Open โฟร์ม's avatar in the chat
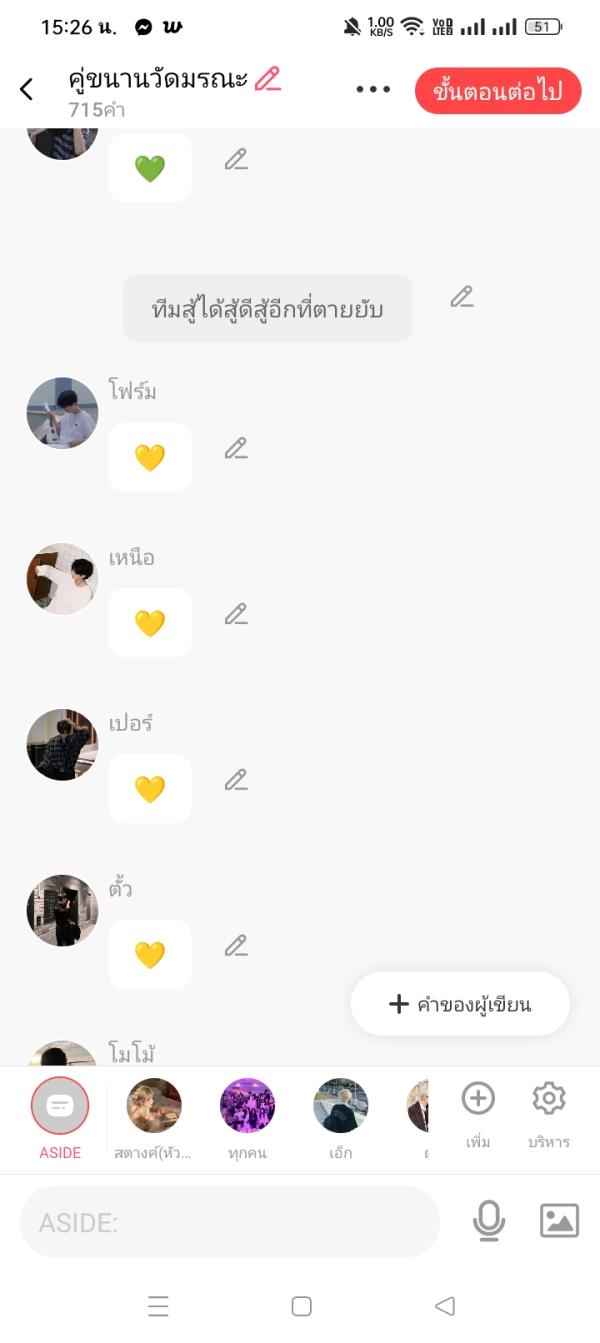This screenshot has height=1343, width=600. (x=62, y=413)
